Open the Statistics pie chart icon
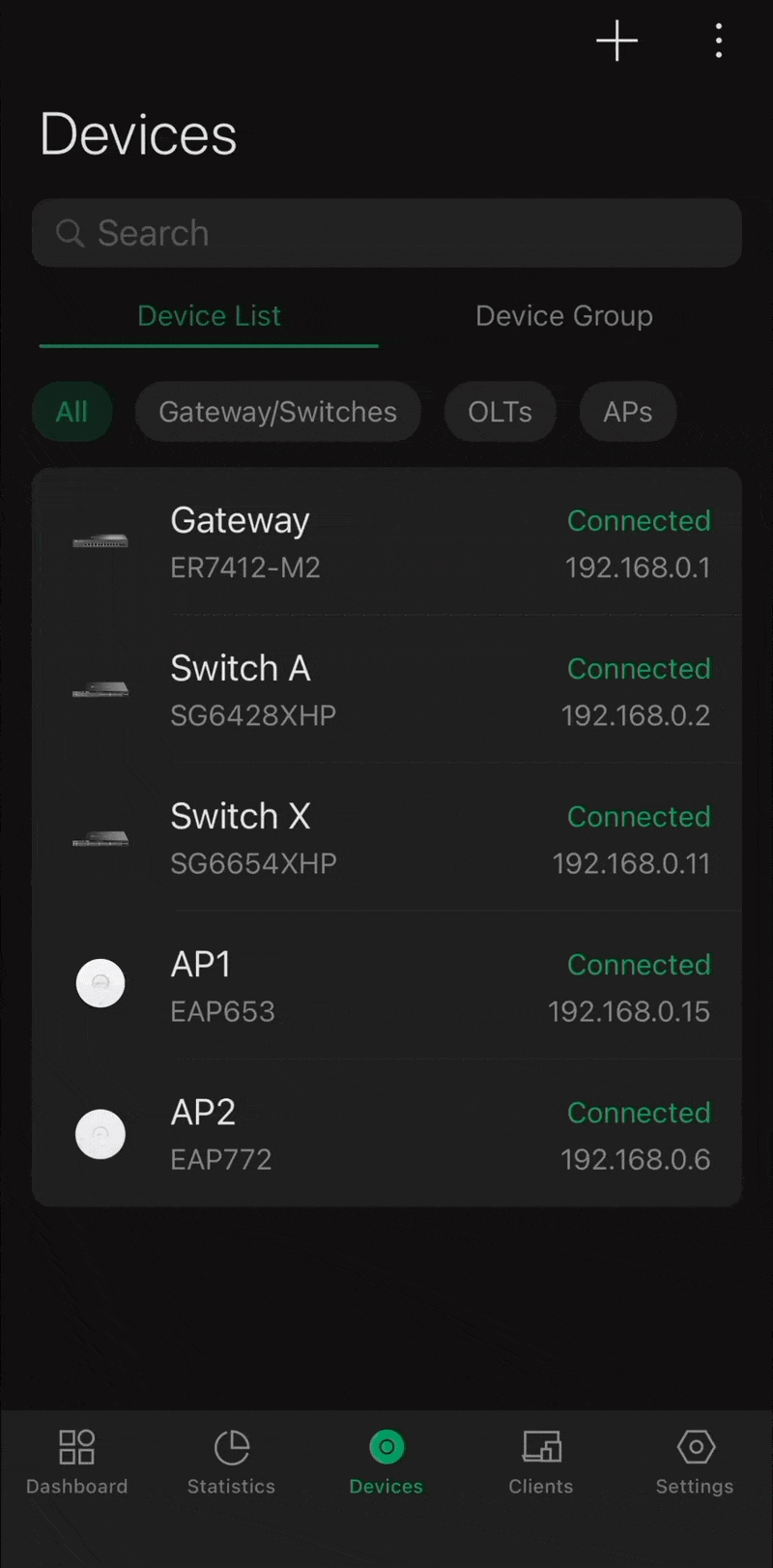773x1568 pixels. (231, 1445)
